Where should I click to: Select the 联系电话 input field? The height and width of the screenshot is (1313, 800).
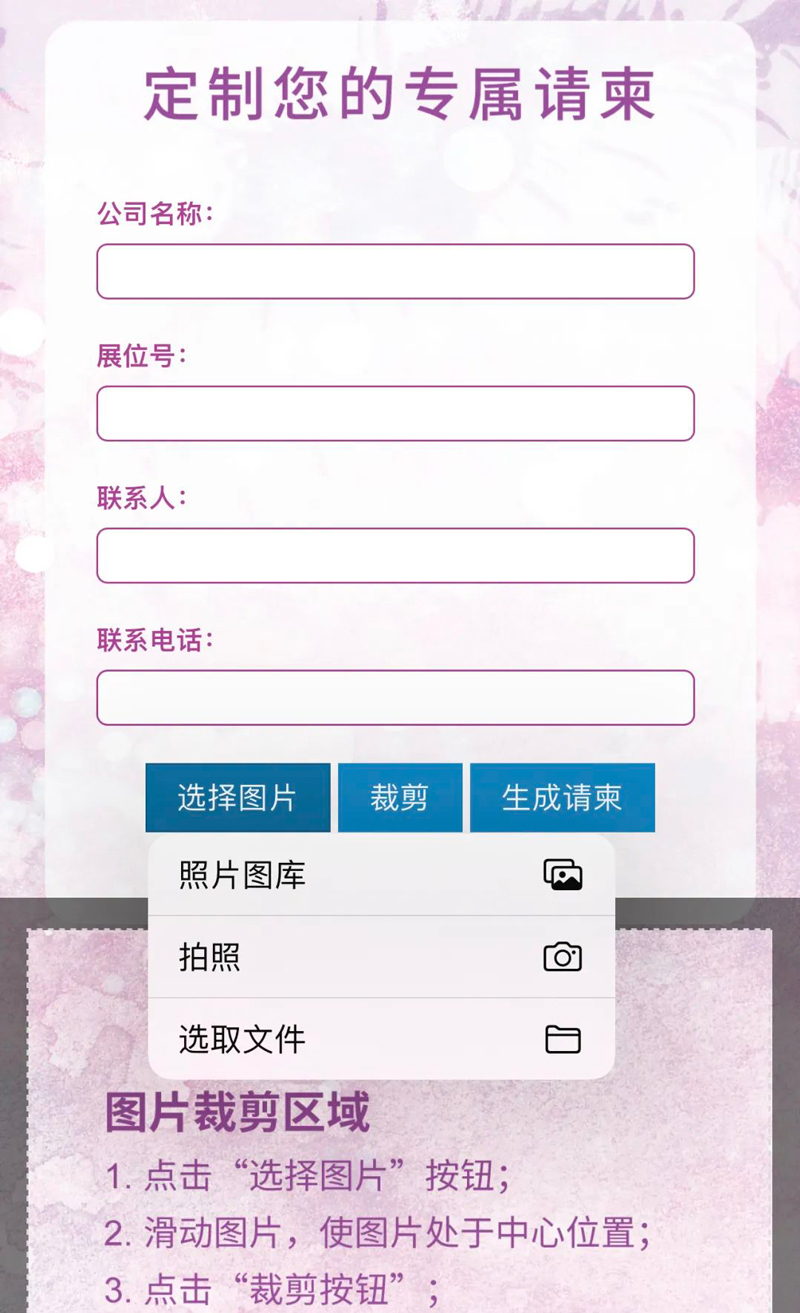click(395, 697)
